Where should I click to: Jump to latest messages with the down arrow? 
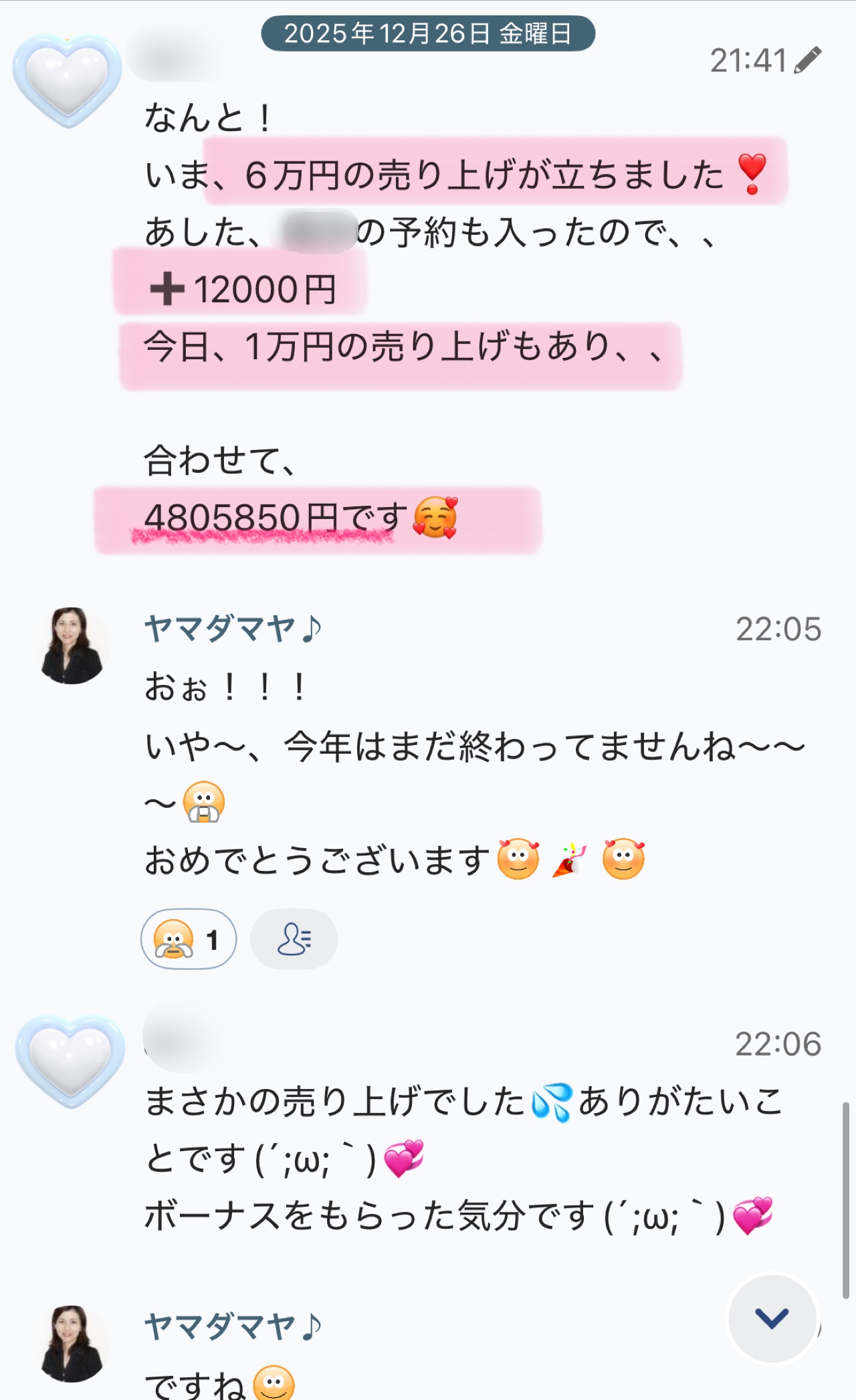772,1318
